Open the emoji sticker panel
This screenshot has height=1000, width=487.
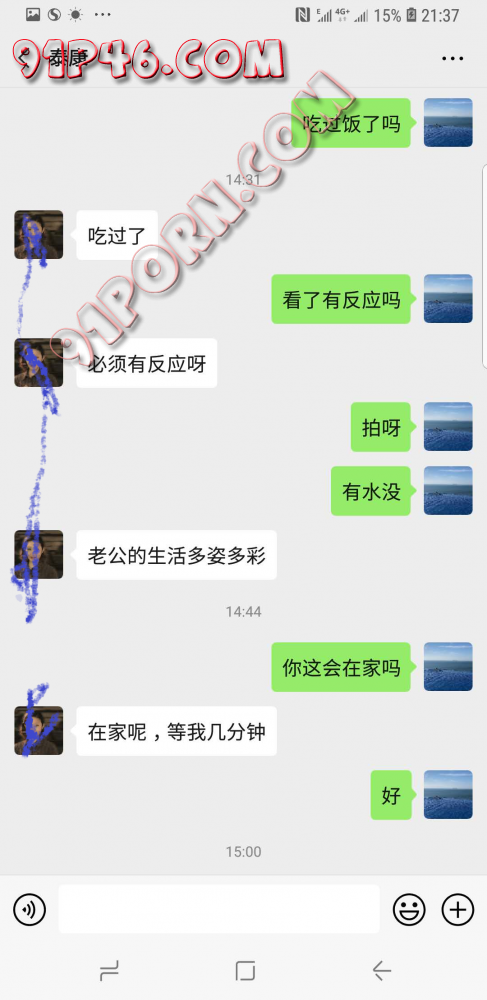tap(409, 909)
